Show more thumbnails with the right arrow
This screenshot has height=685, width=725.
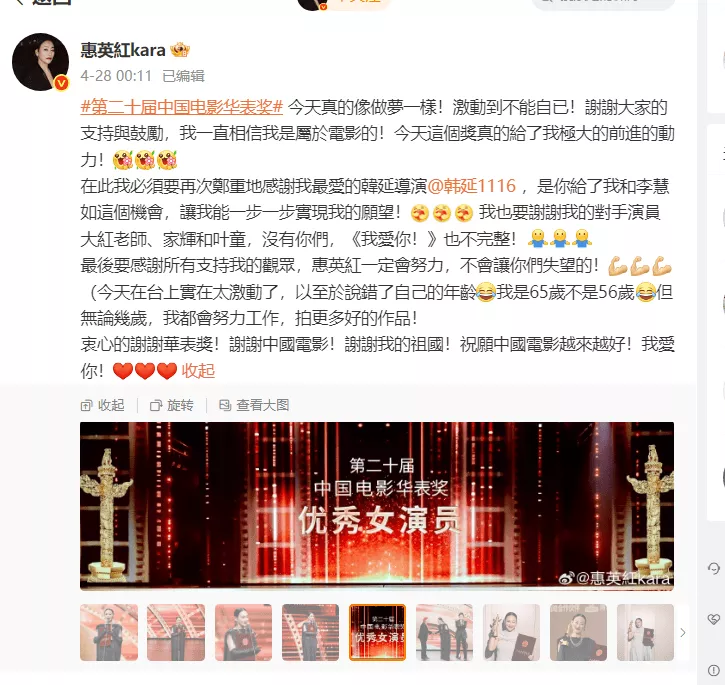click(x=683, y=632)
